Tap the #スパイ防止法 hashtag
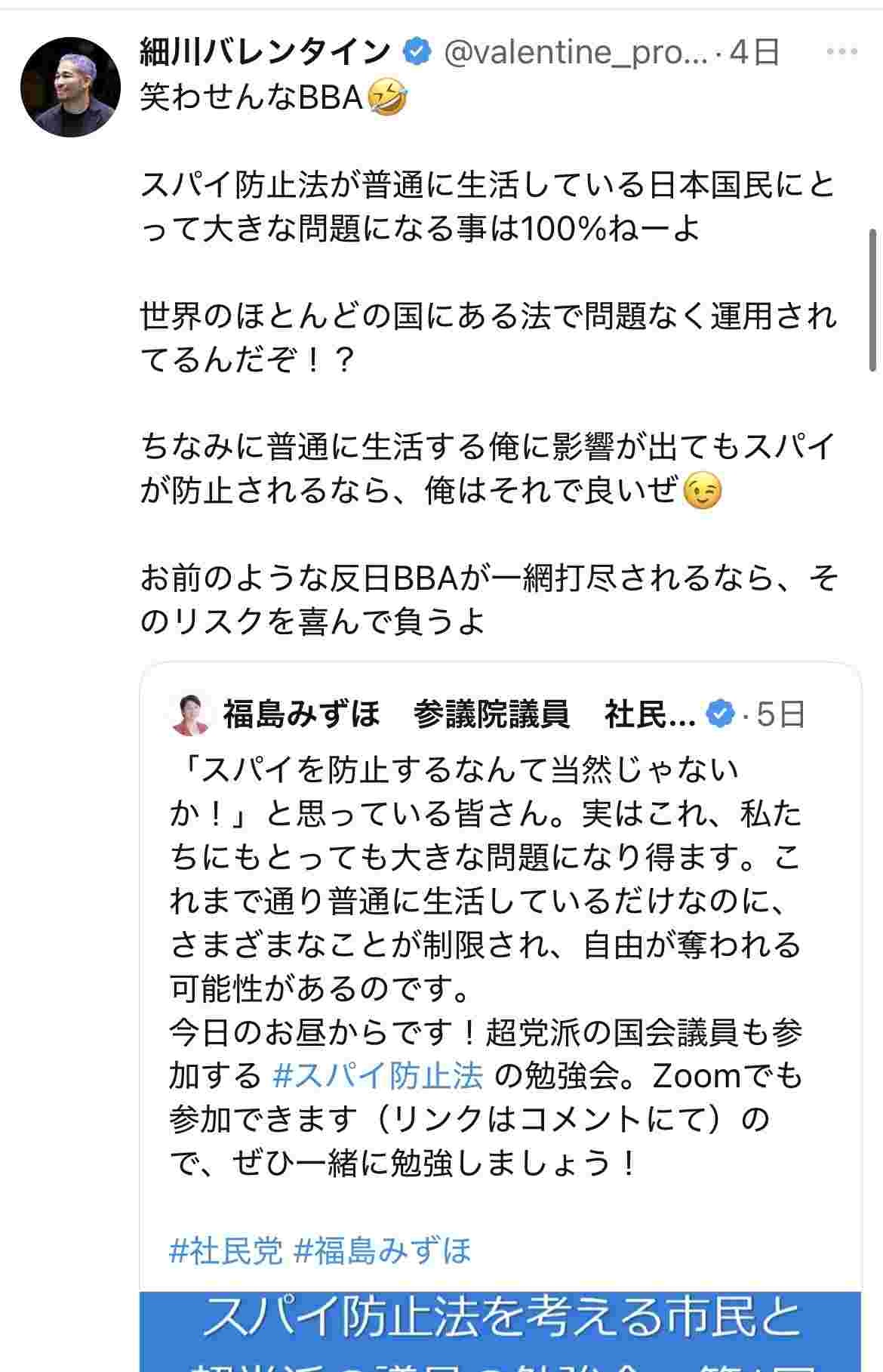 (x=377, y=1076)
